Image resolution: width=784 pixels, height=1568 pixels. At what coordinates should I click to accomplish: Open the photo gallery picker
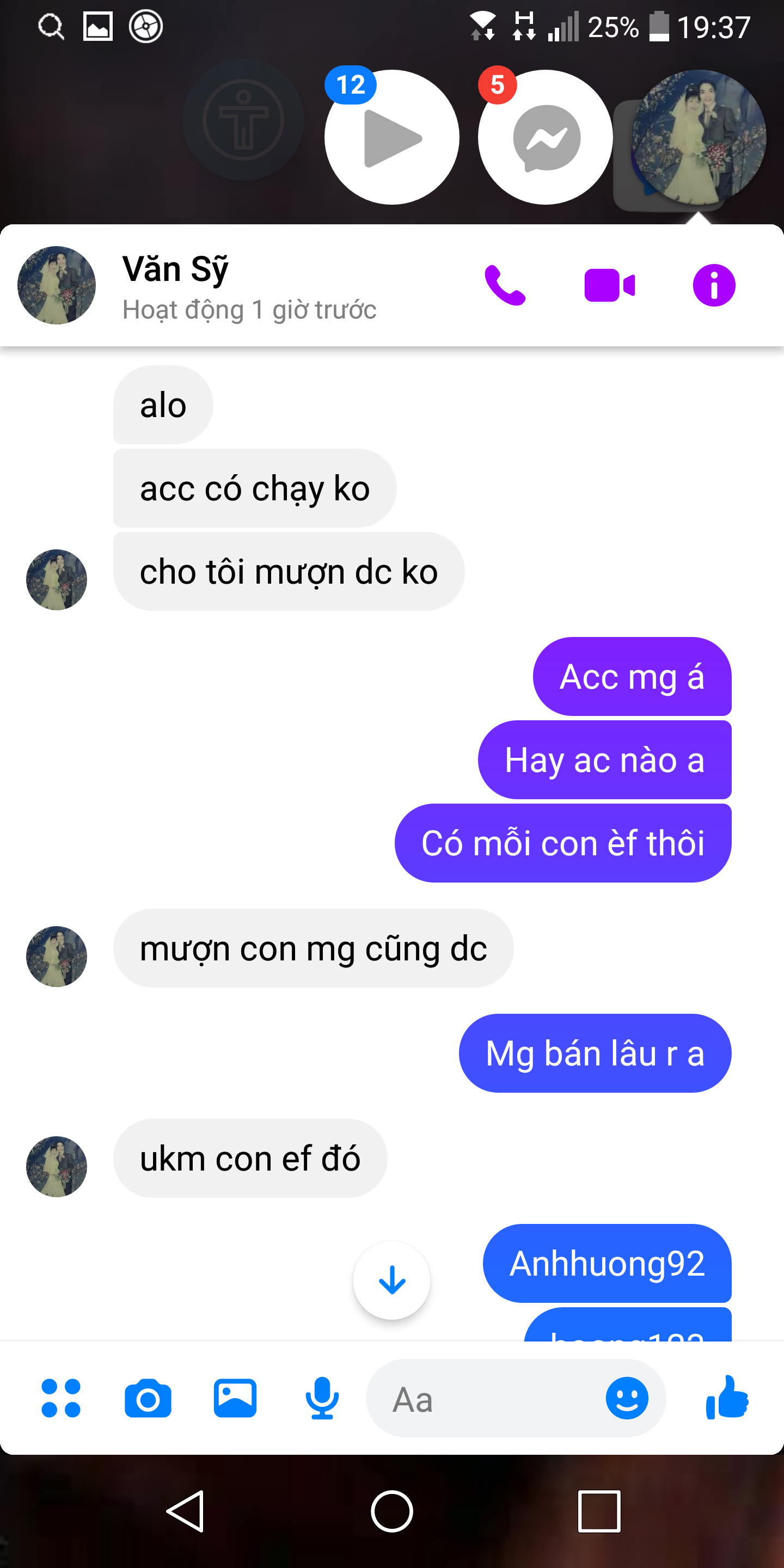[235, 1398]
